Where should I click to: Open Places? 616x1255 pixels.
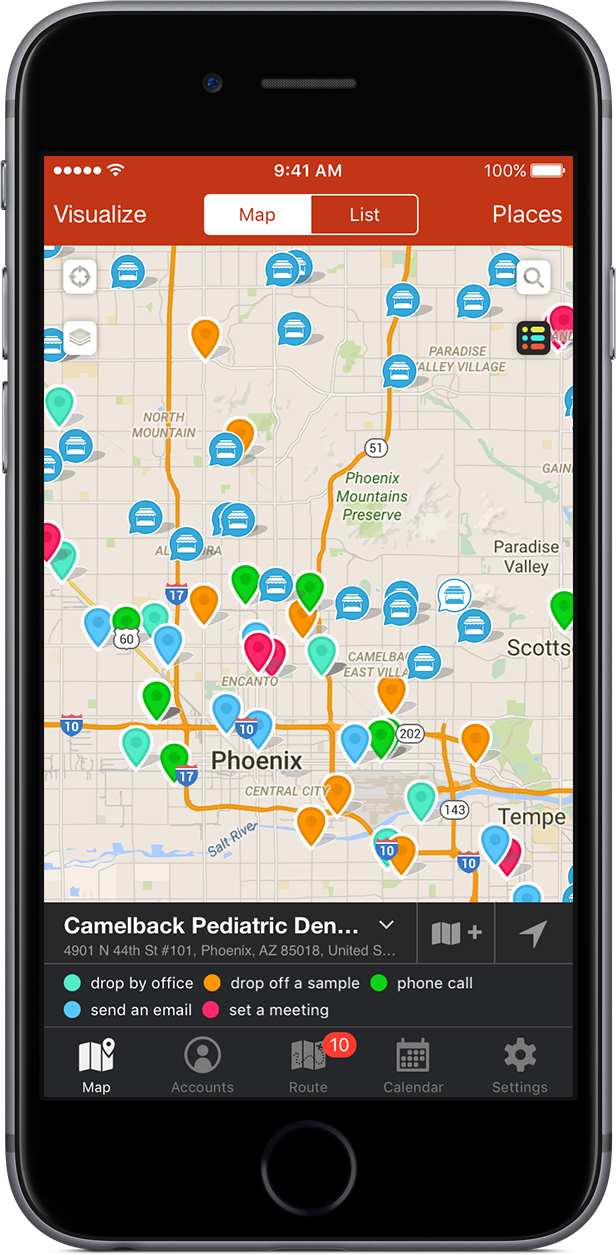point(527,214)
